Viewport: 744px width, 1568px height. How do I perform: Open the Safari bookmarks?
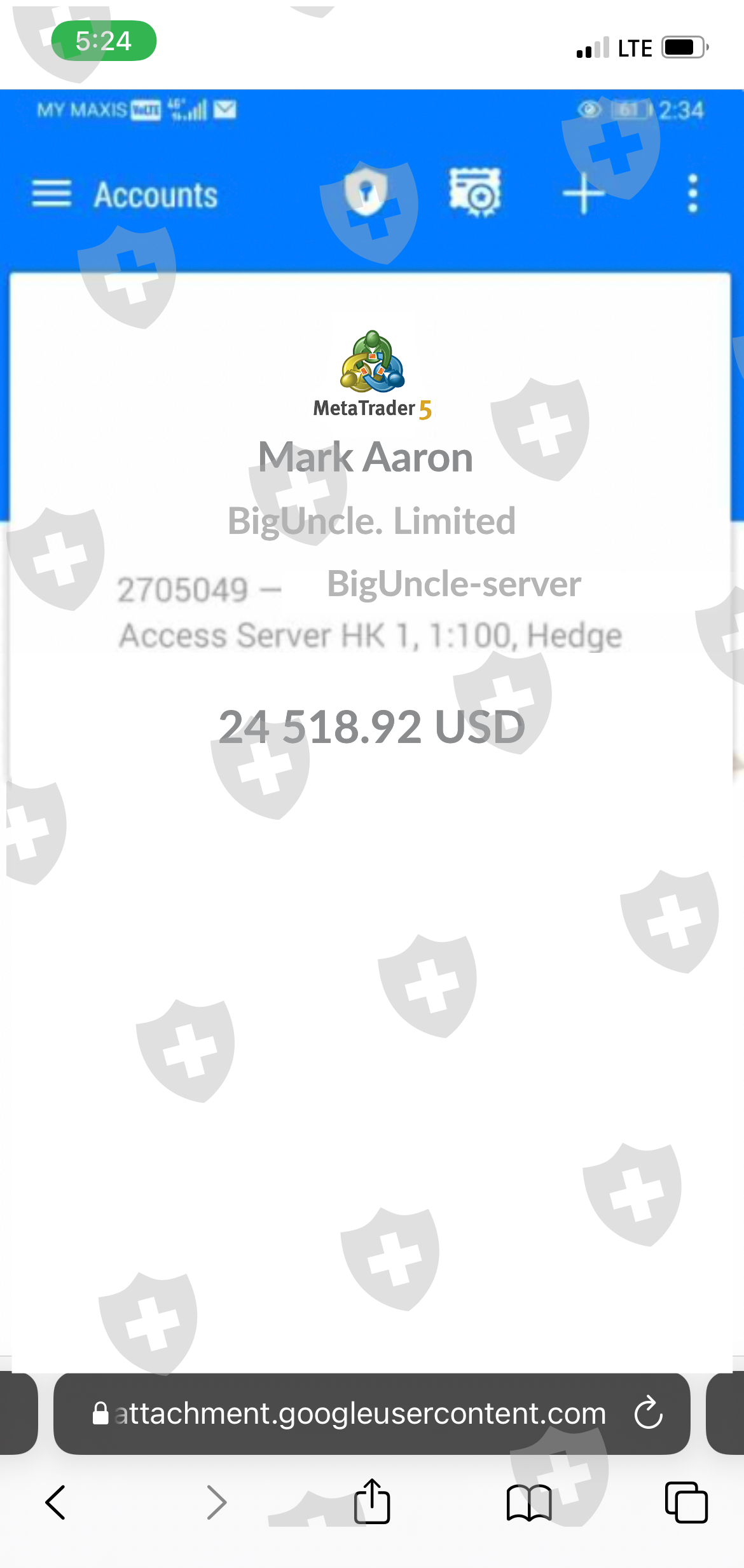[529, 1503]
